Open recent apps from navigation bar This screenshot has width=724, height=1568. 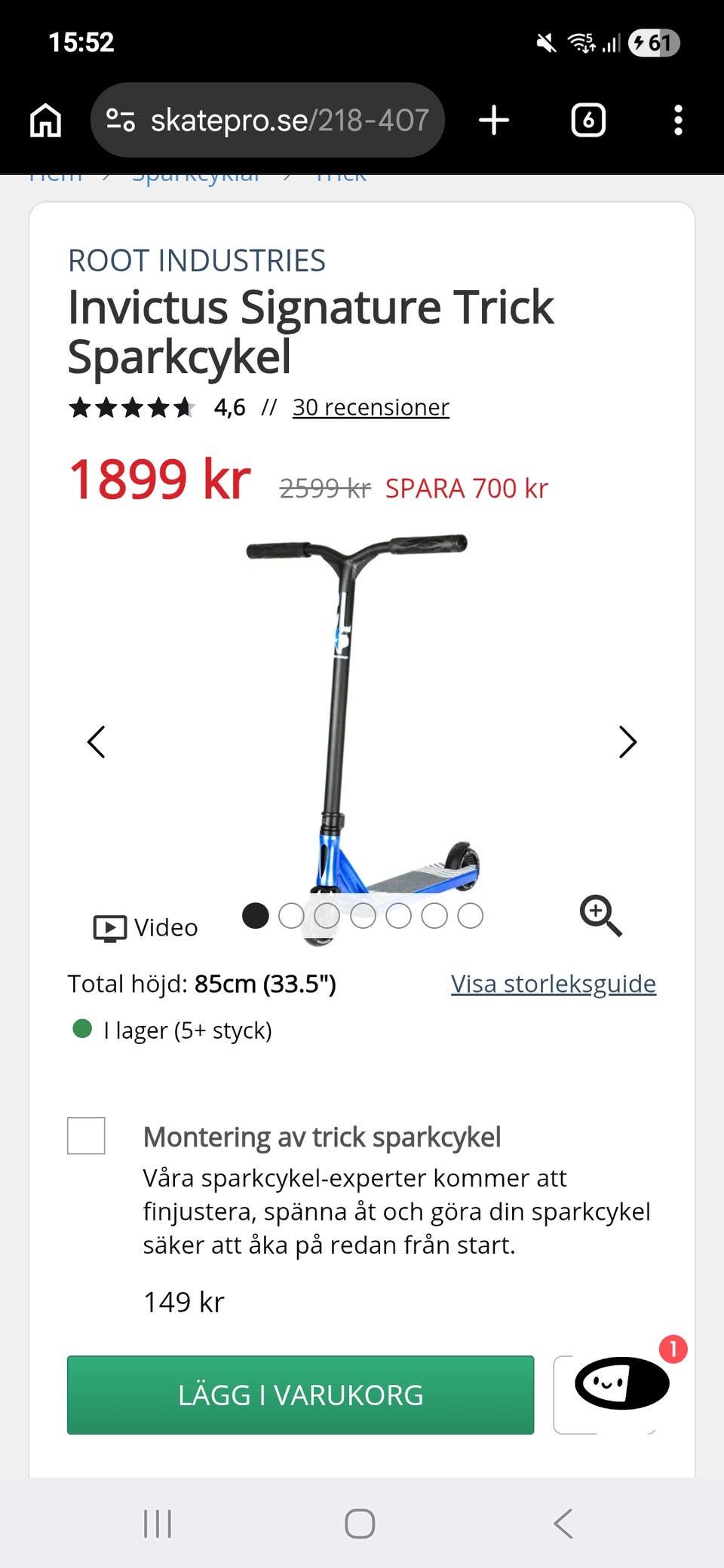click(x=158, y=1524)
